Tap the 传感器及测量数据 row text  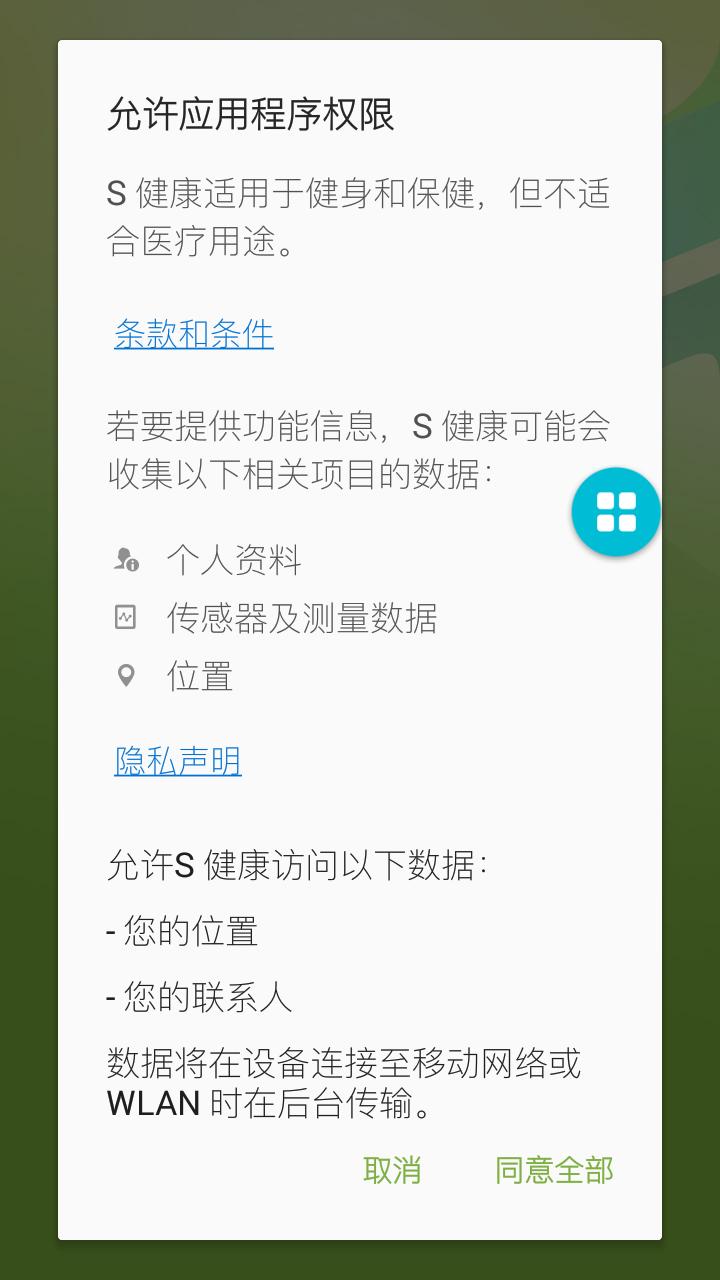tap(300, 618)
